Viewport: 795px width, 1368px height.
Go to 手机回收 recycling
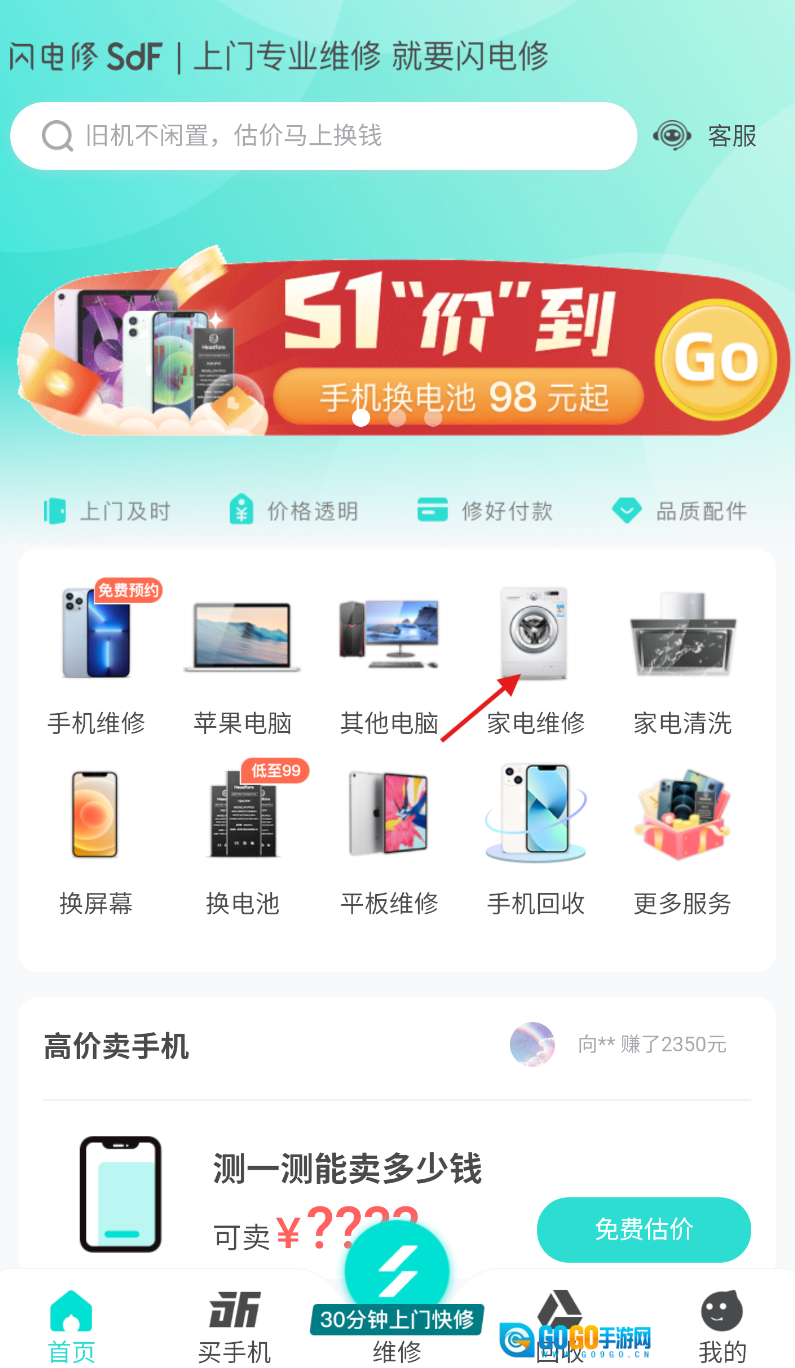pyautogui.click(x=535, y=838)
